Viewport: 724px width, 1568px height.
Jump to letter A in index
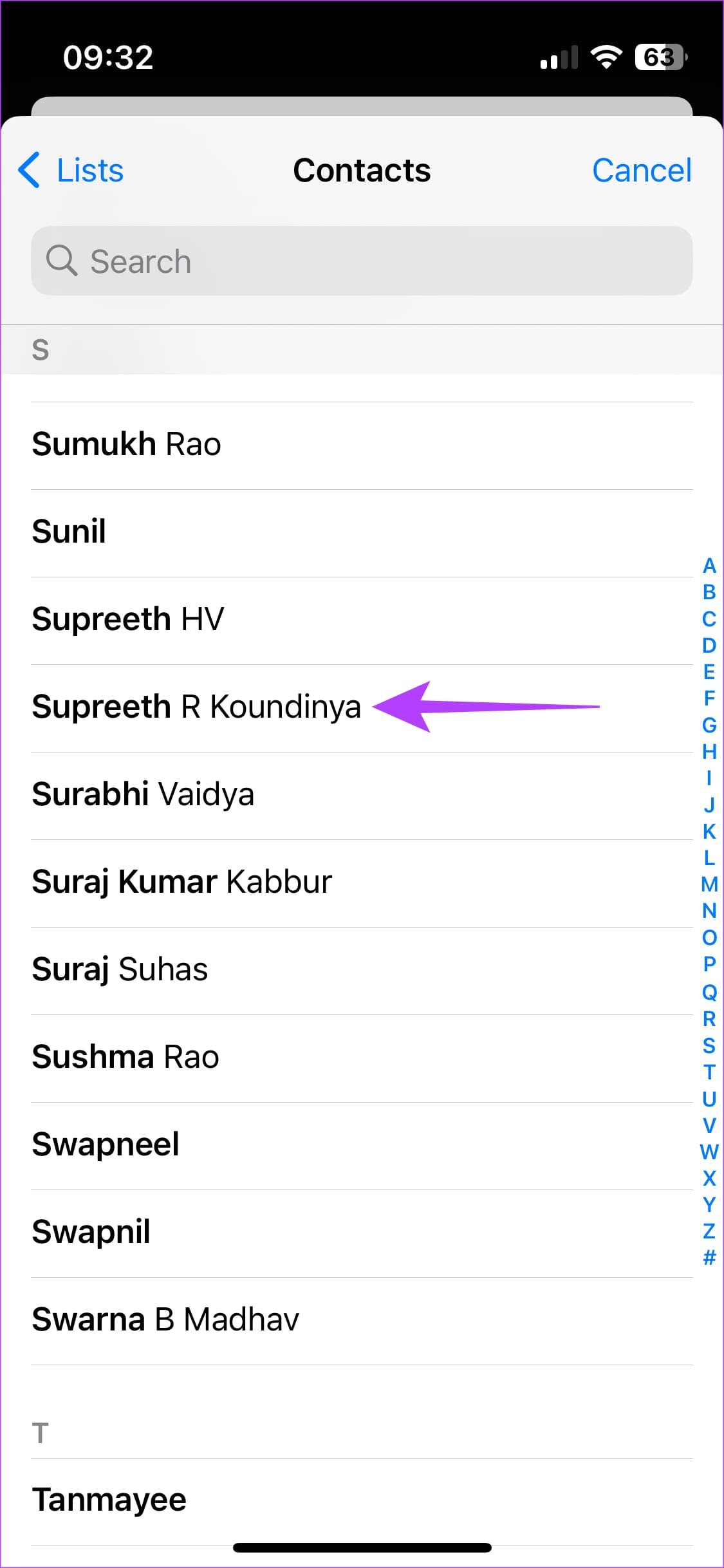pos(709,566)
